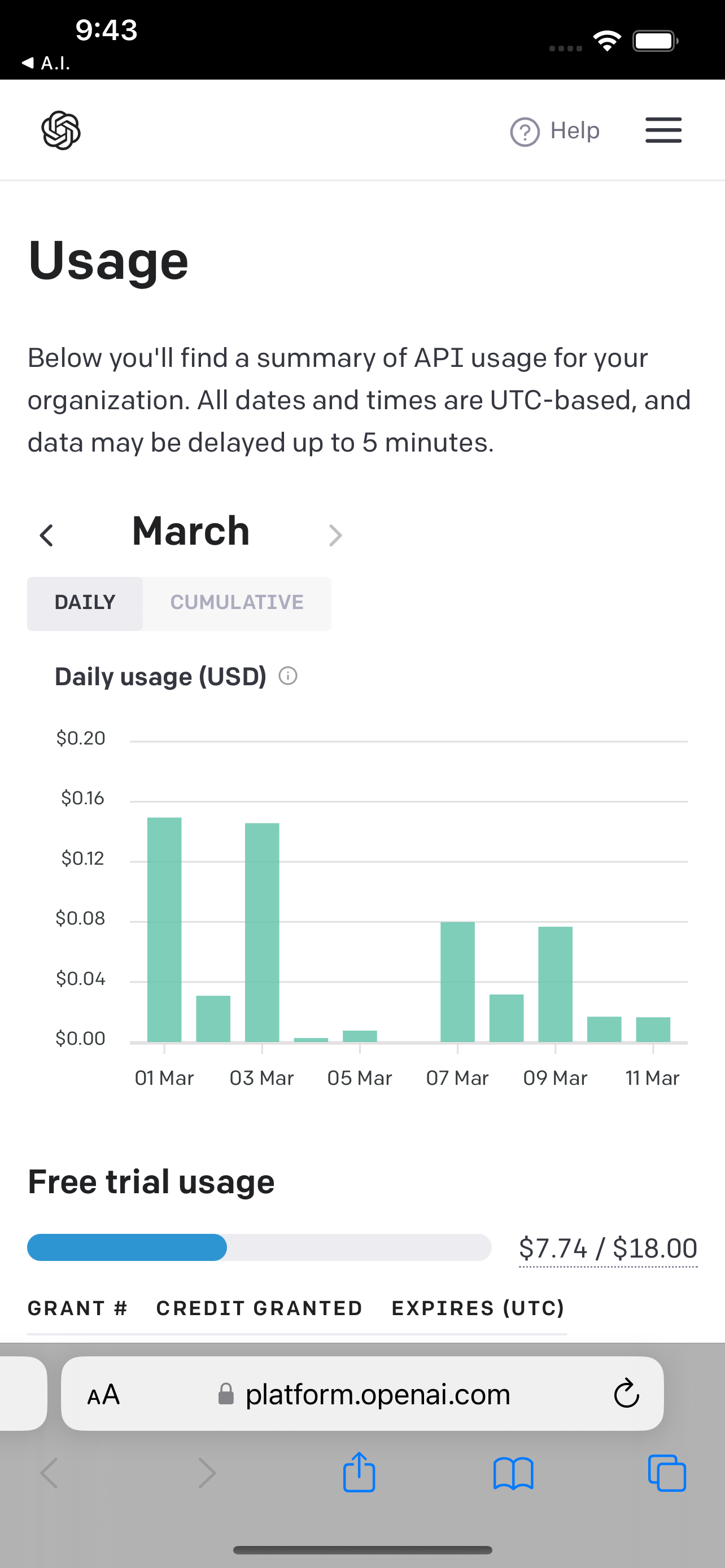
Task: Tap the OpenAI logo to go home
Action: pyautogui.click(x=61, y=130)
